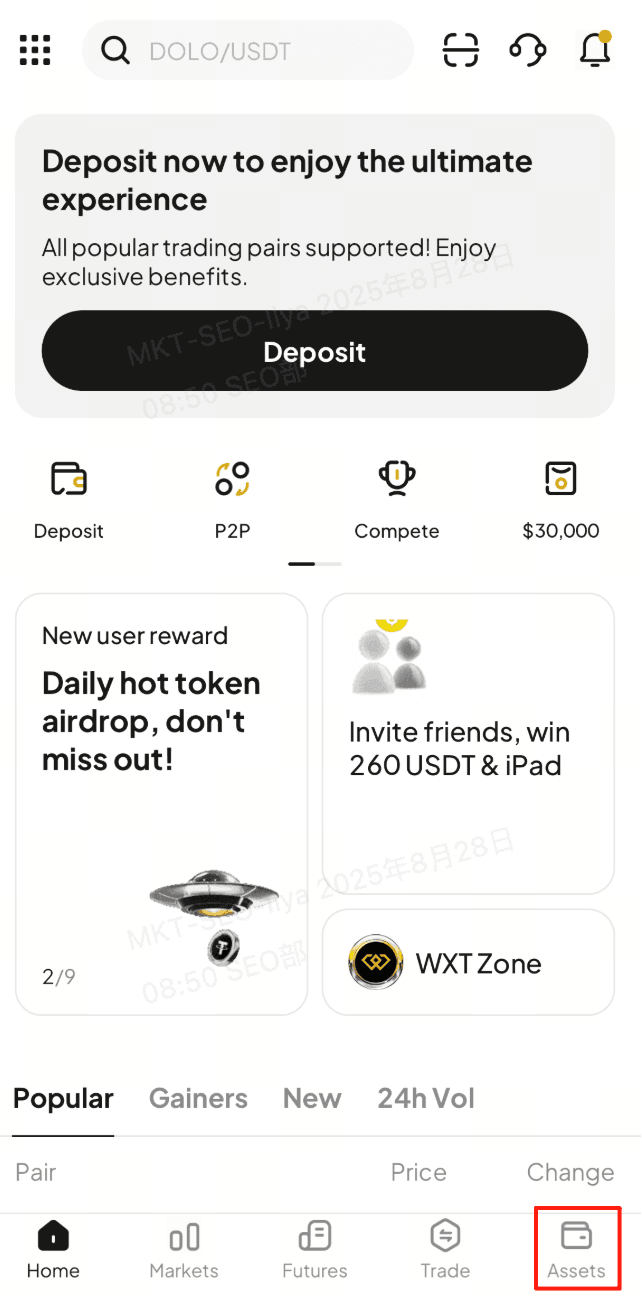Open the $30,000 rewards shortcut
The width and height of the screenshot is (642, 1296).
coord(560,499)
